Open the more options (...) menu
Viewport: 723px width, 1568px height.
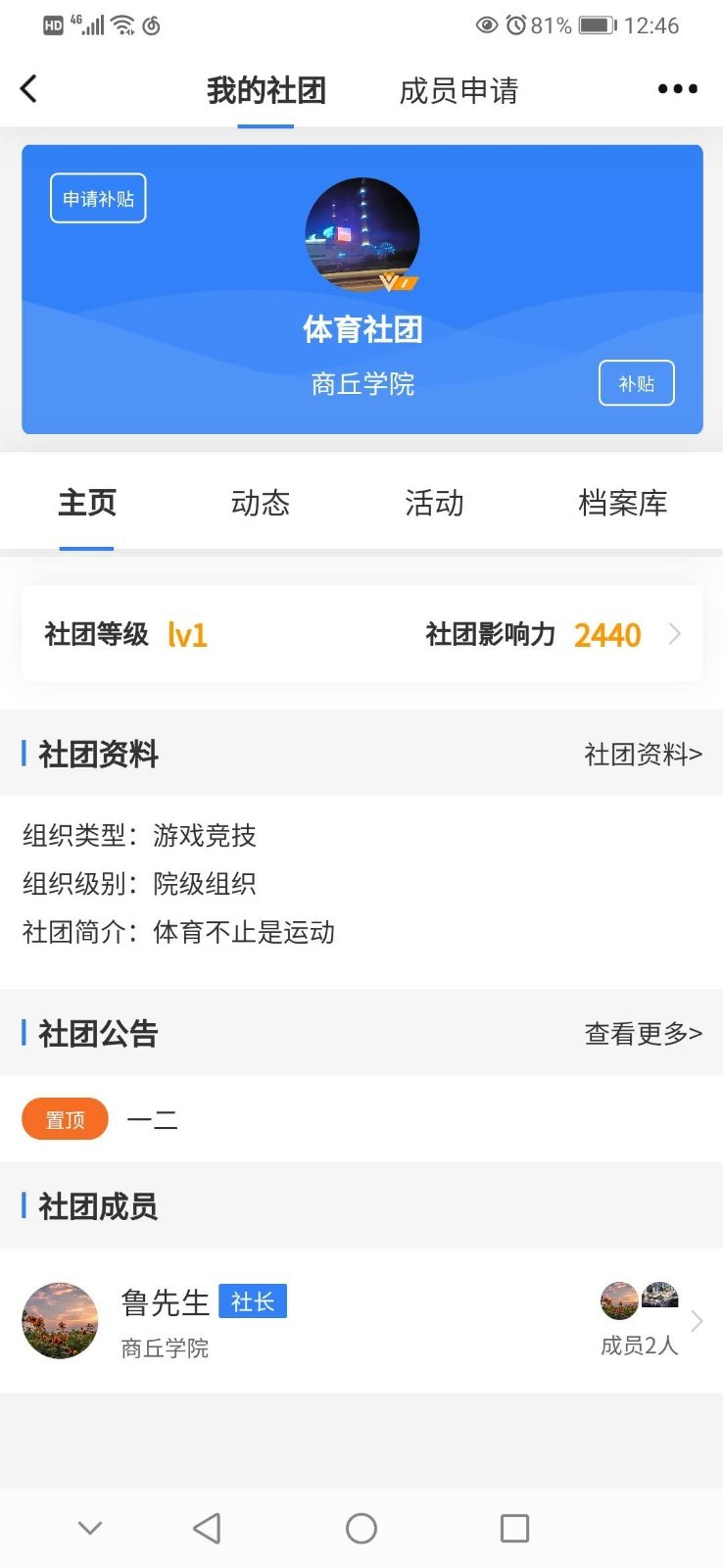pos(676,88)
